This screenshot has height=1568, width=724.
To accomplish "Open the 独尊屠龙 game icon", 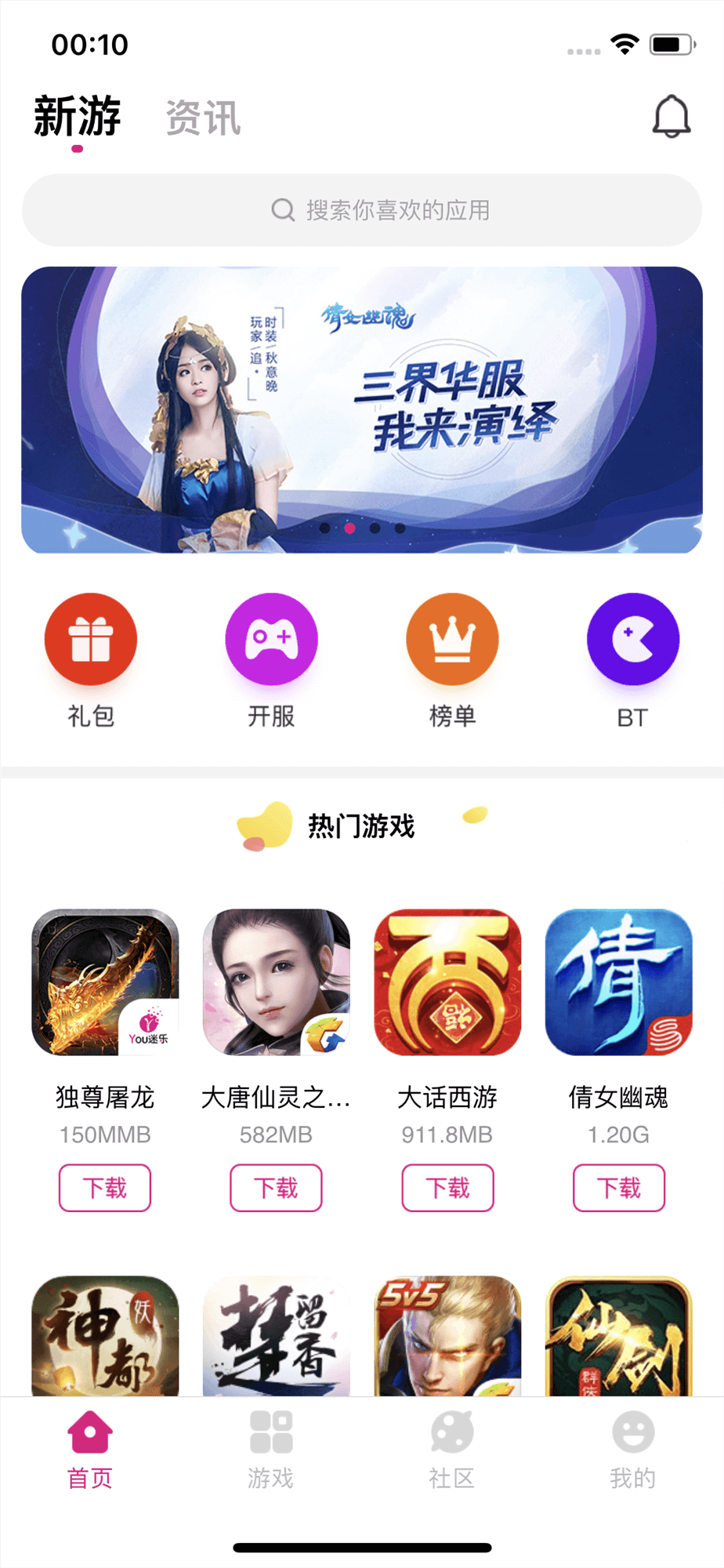I will pos(105,982).
